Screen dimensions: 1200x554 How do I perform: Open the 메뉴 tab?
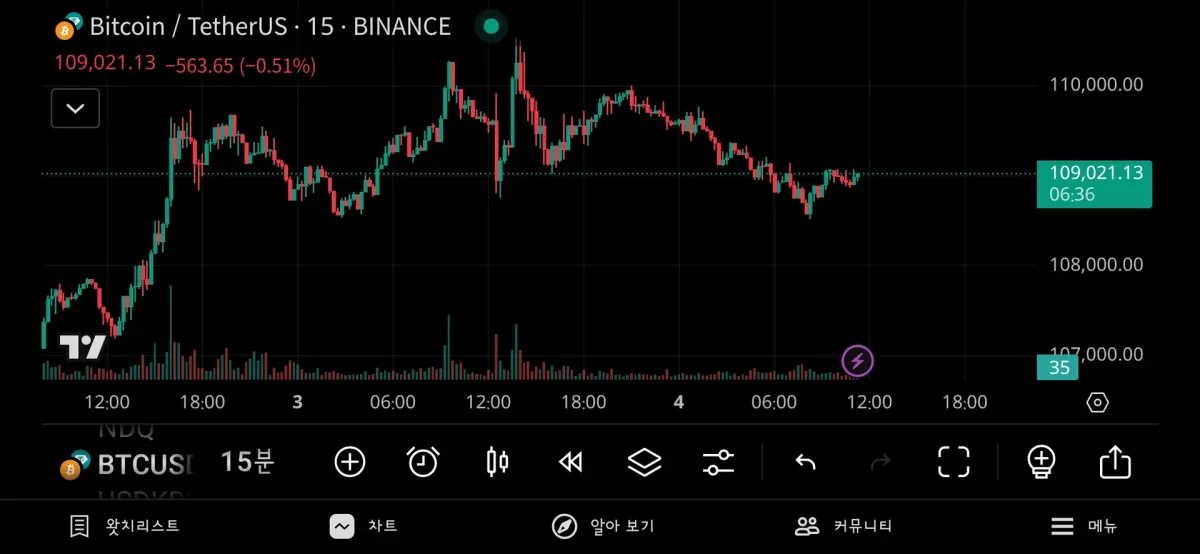[1084, 526]
